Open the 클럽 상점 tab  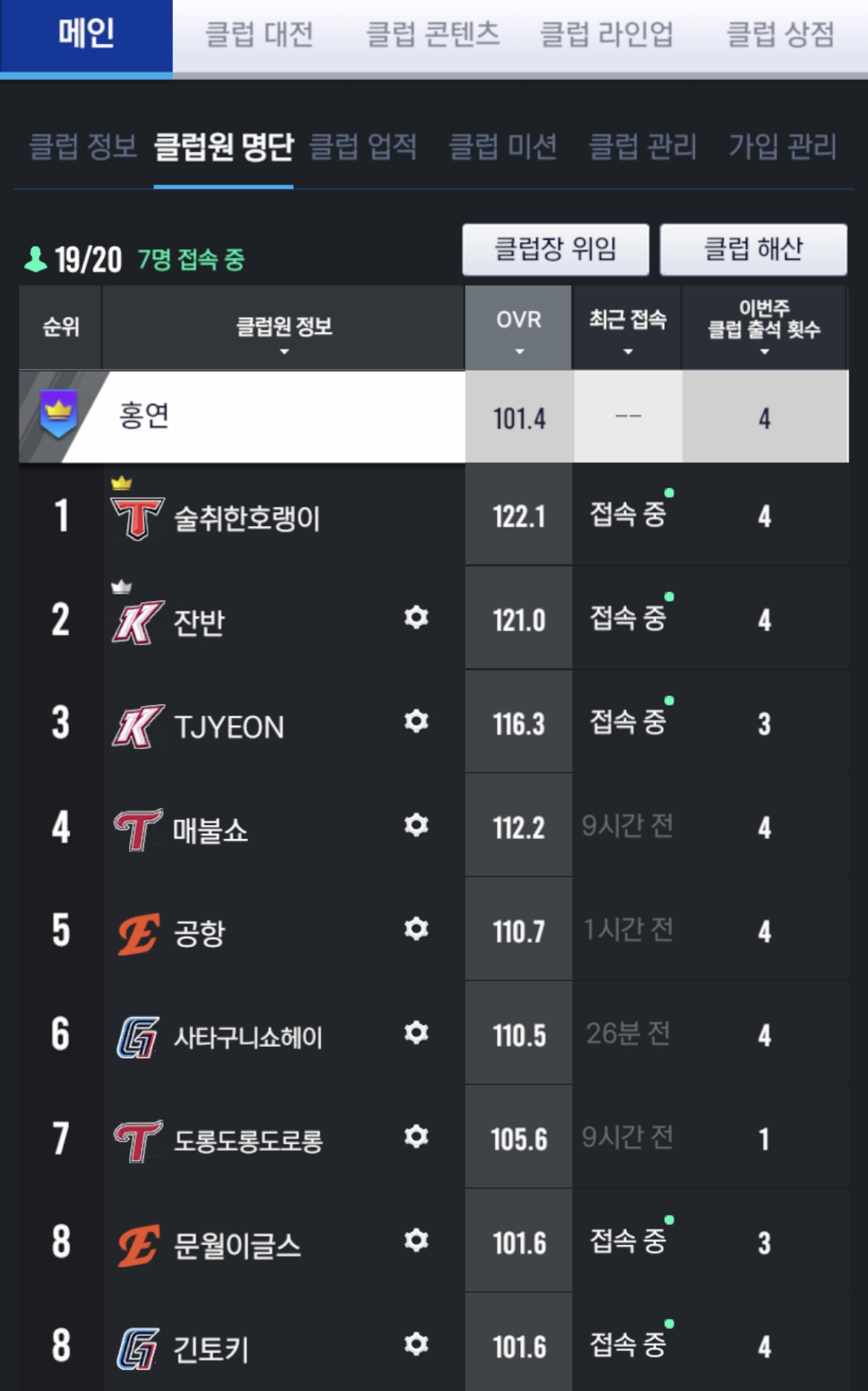pos(780,35)
